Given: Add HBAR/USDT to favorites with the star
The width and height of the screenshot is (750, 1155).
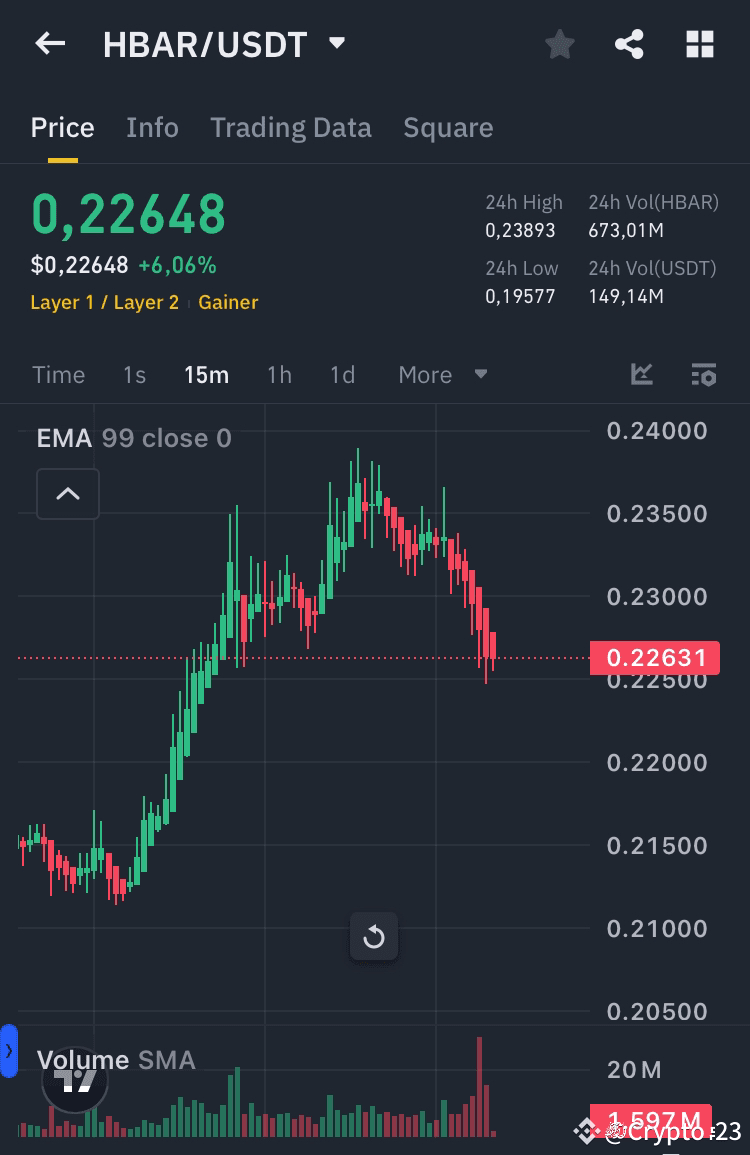Looking at the screenshot, I should pyautogui.click(x=559, y=44).
